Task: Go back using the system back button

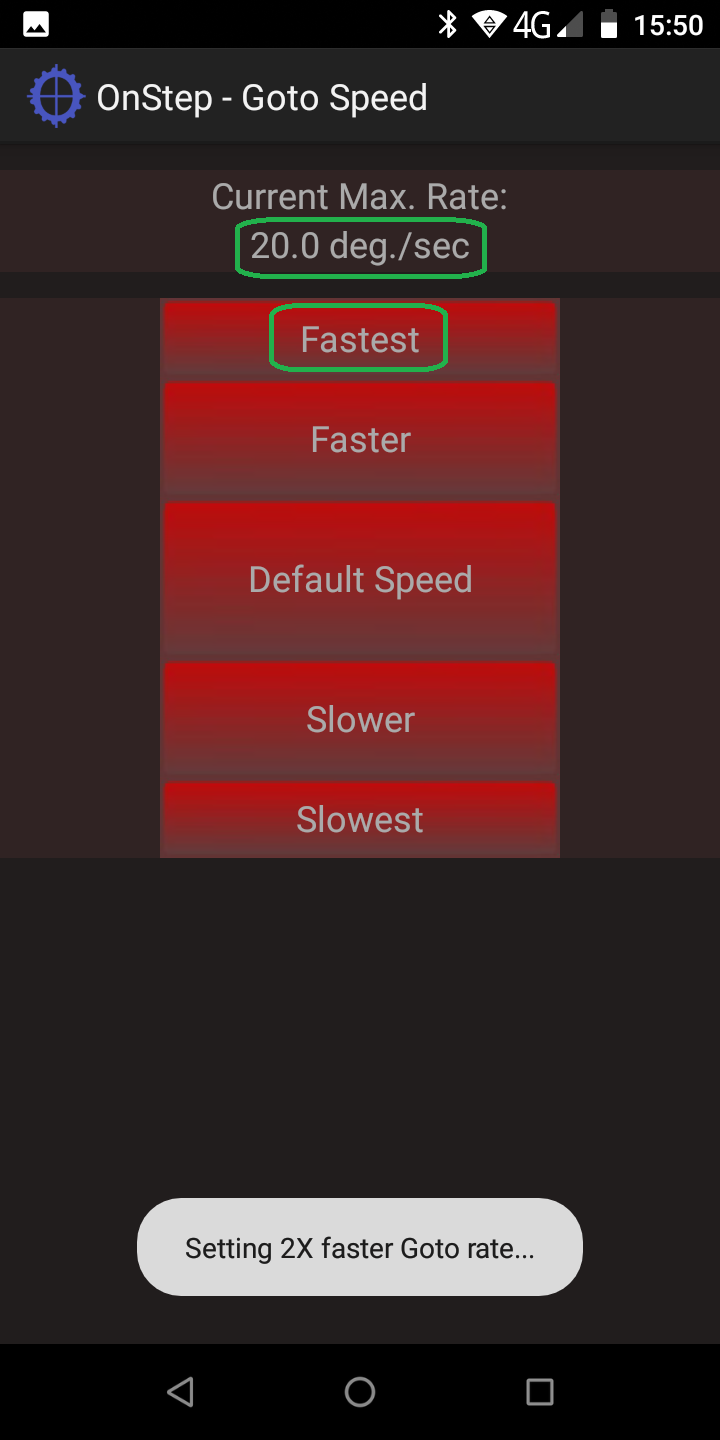Action: point(180,1391)
